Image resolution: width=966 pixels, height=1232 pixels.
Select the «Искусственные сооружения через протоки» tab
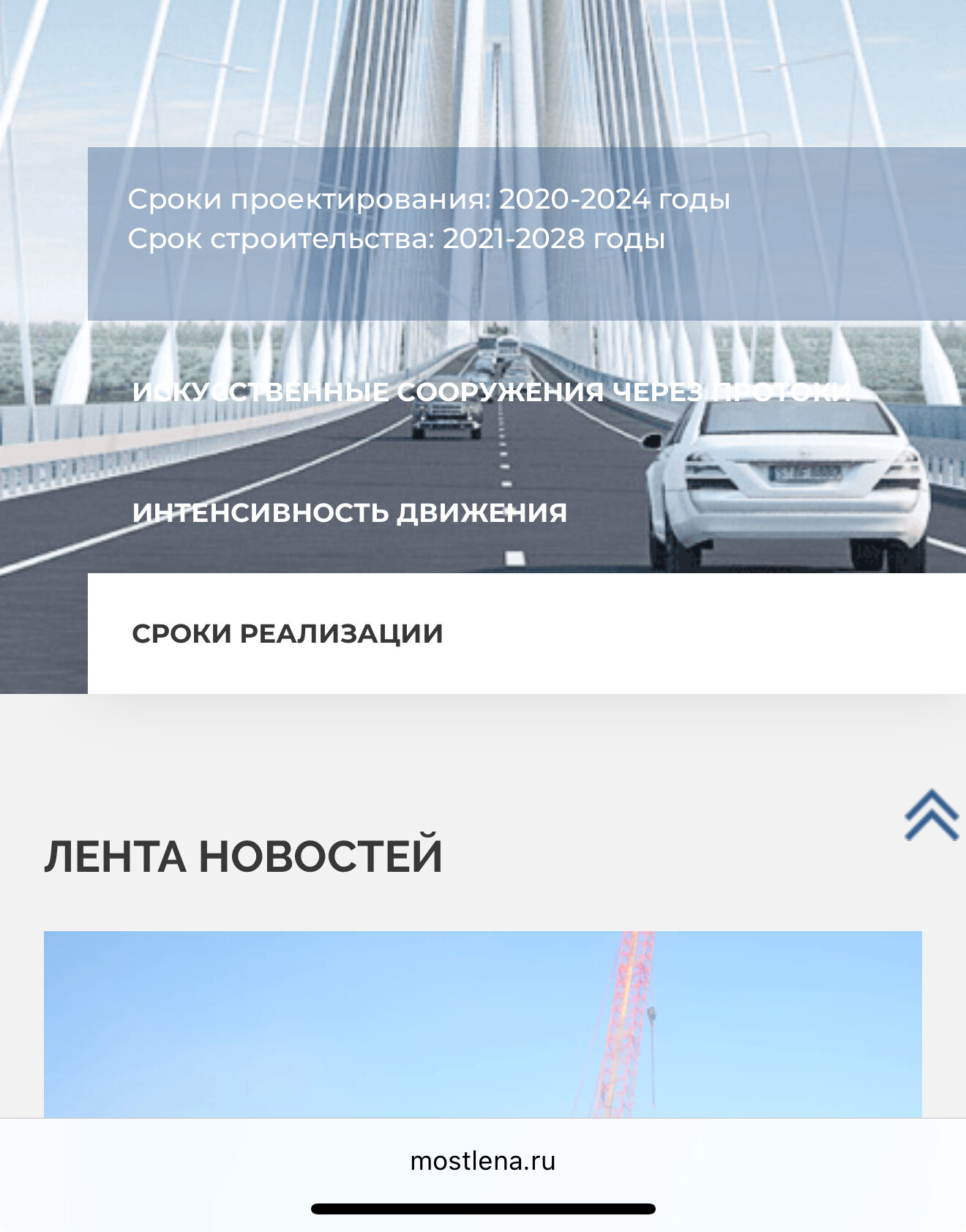(x=492, y=392)
